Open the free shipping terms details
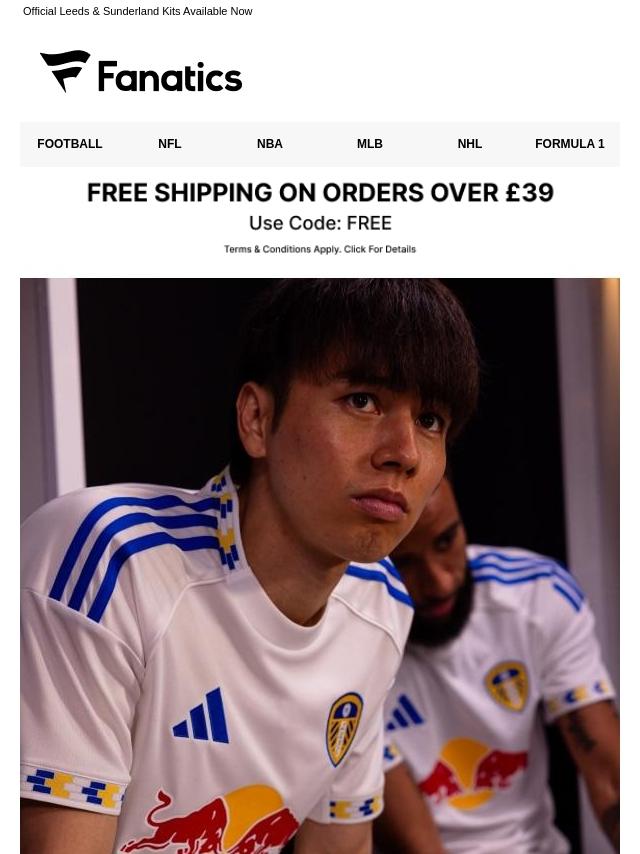 (x=320, y=249)
